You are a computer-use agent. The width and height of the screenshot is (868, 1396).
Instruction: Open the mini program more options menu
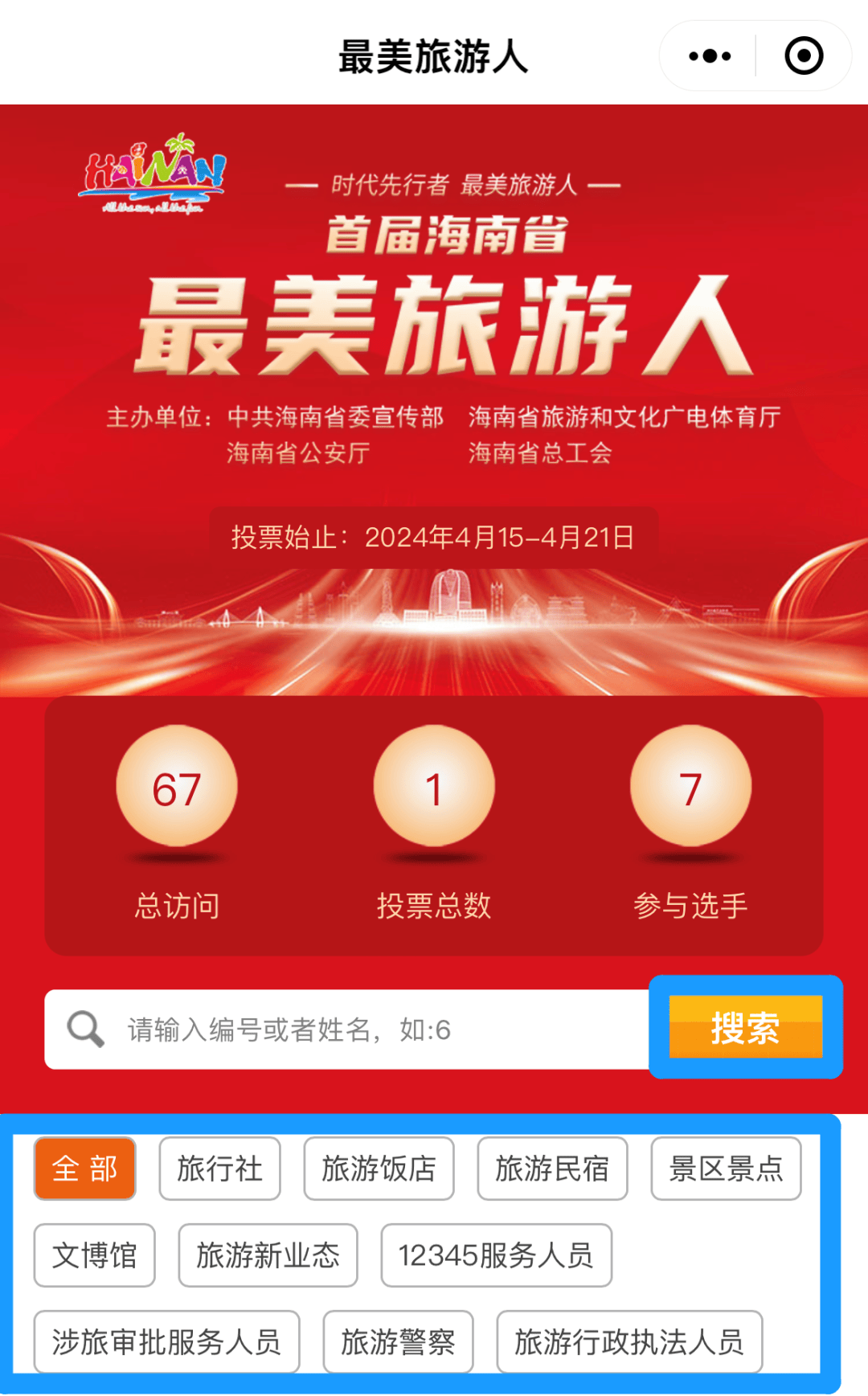click(710, 56)
